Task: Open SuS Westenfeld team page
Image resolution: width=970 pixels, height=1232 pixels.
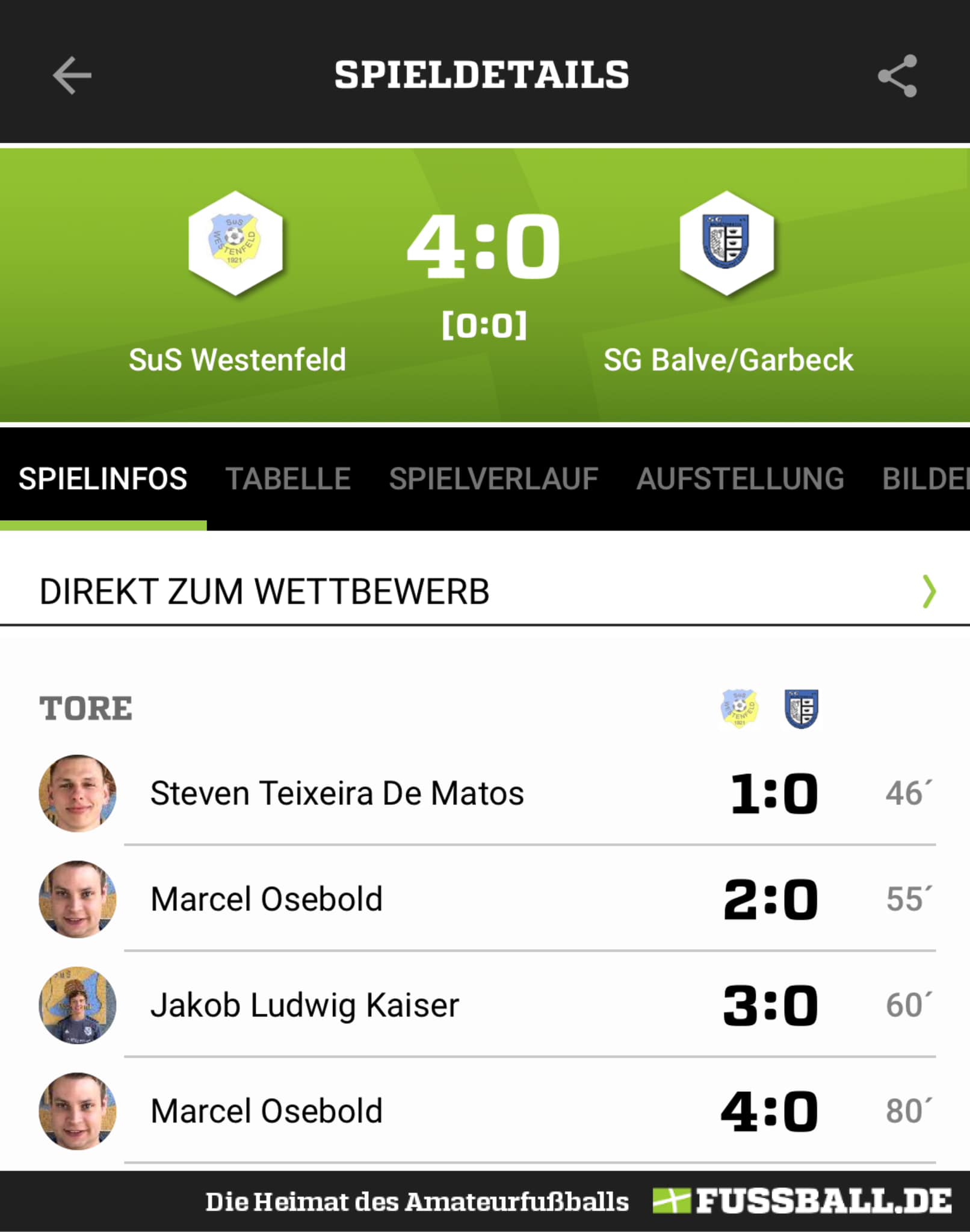Action: coord(236,359)
